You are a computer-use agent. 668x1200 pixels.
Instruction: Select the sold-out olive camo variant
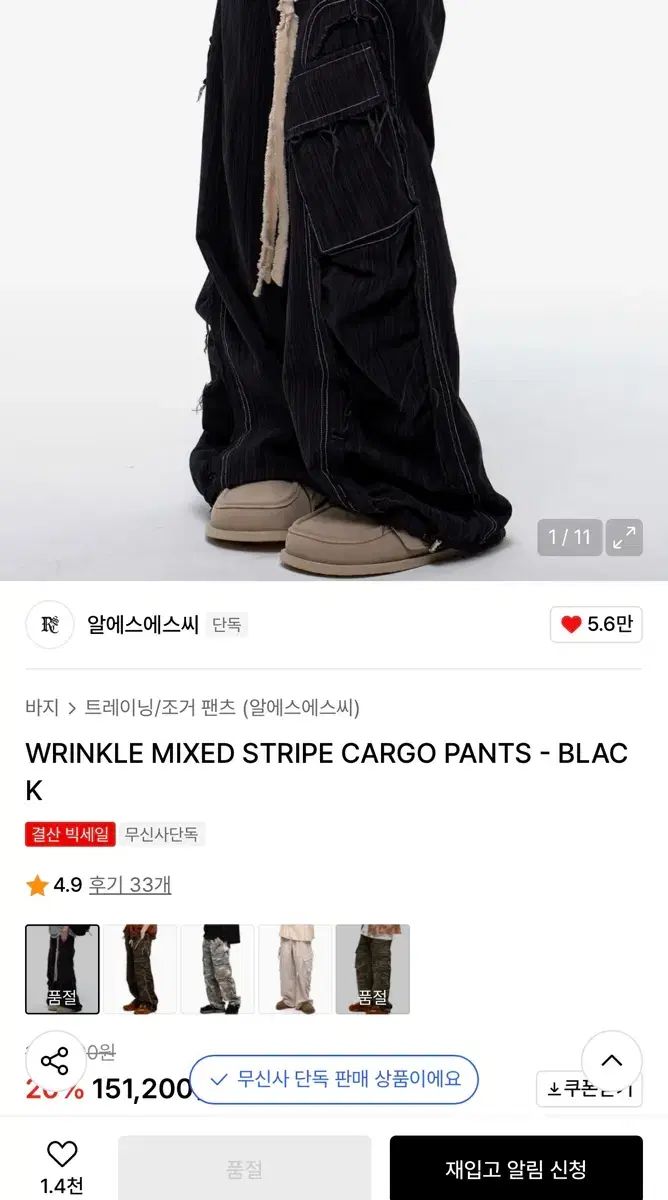[x=372, y=969]
